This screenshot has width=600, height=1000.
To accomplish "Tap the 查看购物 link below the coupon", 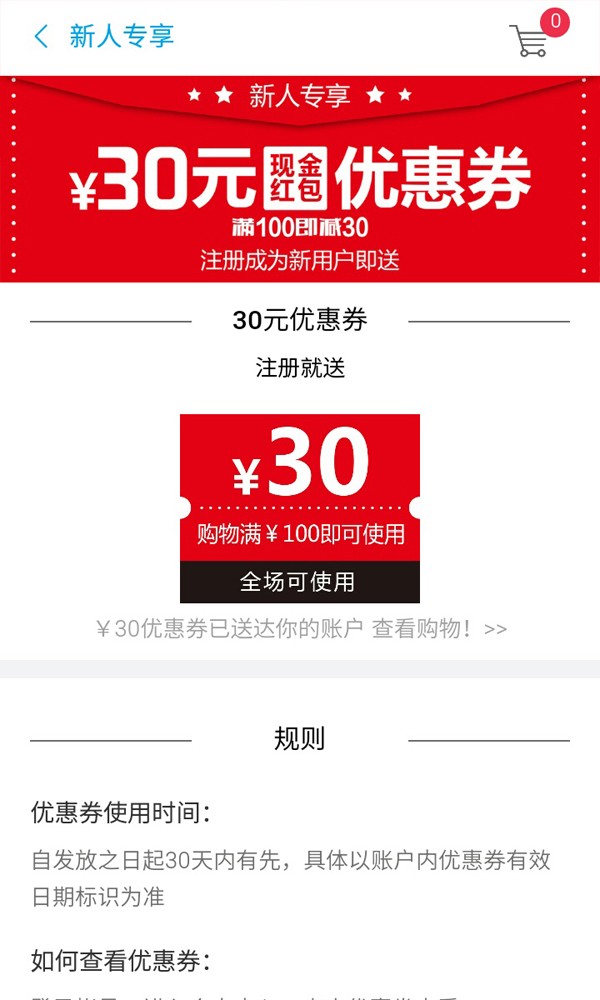I will [x=438, y=629].
